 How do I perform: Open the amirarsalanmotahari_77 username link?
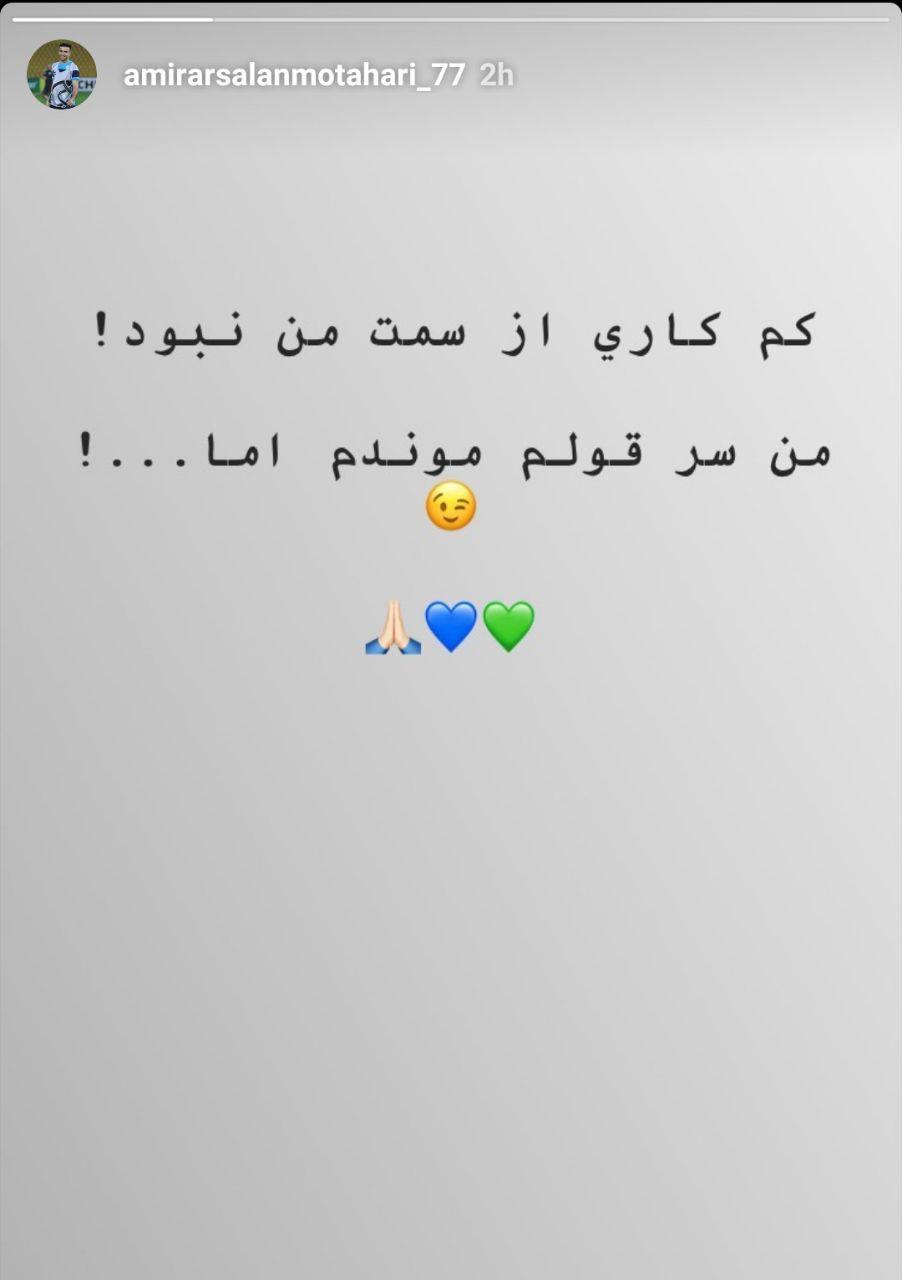tap(293, 76)
